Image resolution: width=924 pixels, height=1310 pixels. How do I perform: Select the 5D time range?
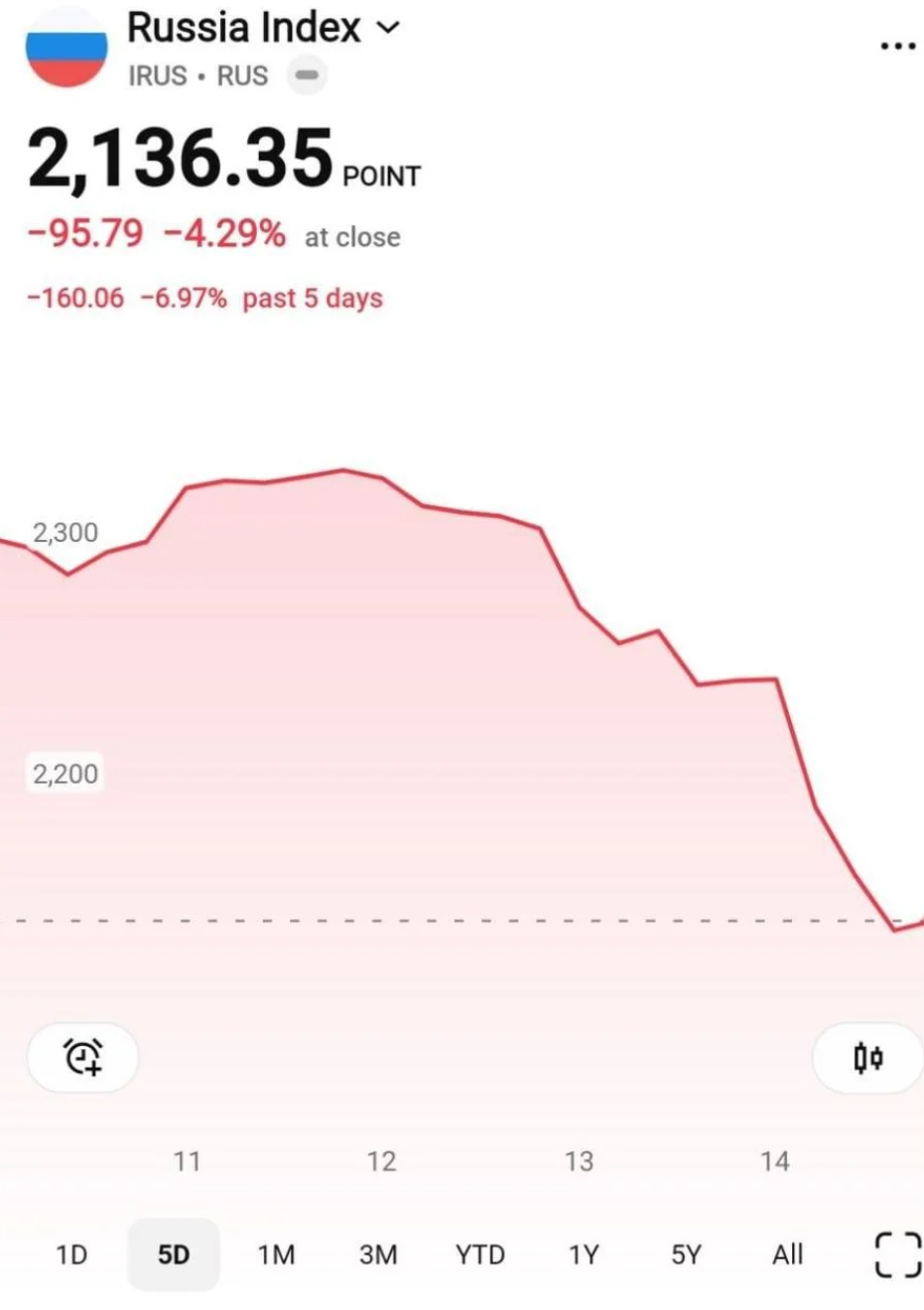click(x=174, y=1254)
